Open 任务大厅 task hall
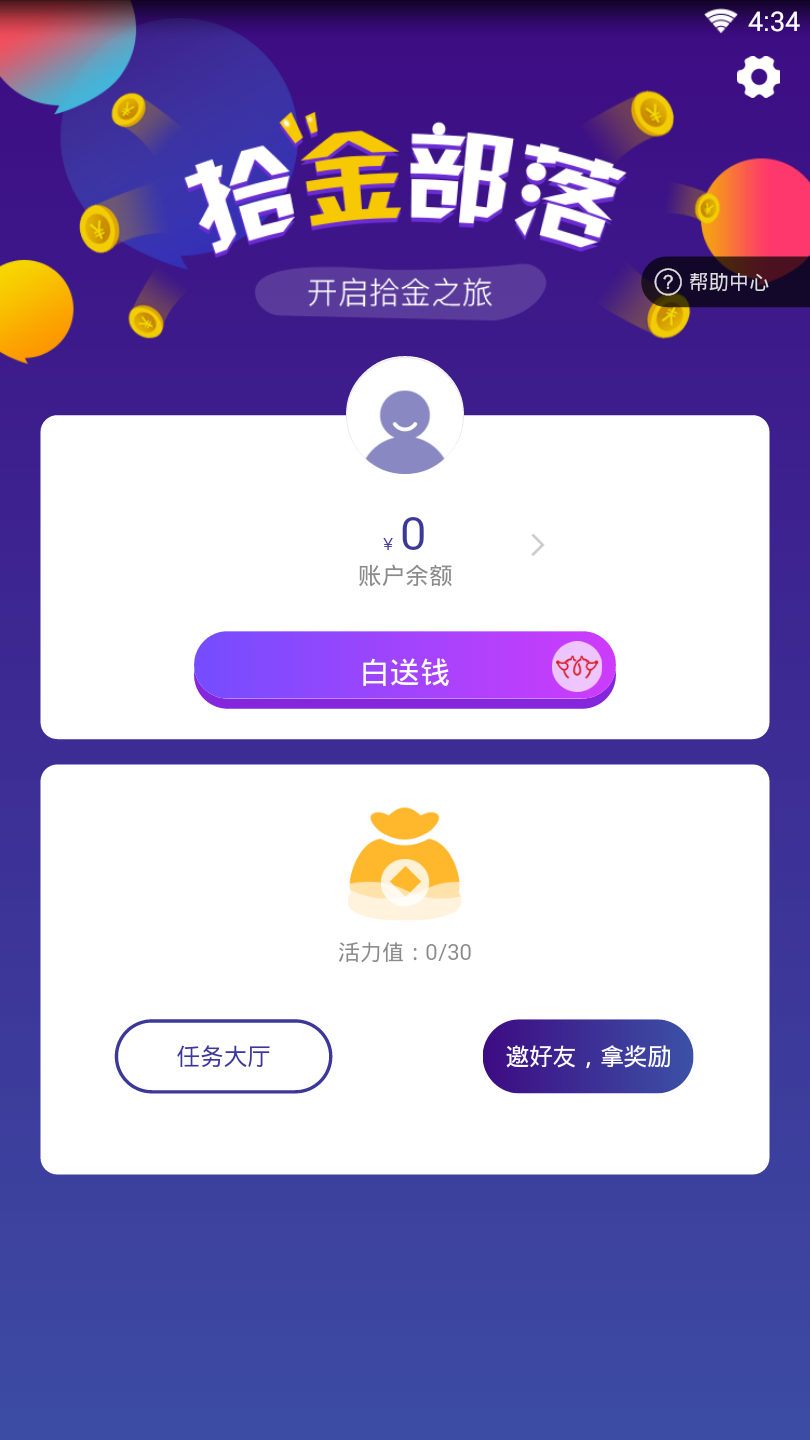The width and height of the screenshot is (810, 1440). pos(223,1056)
